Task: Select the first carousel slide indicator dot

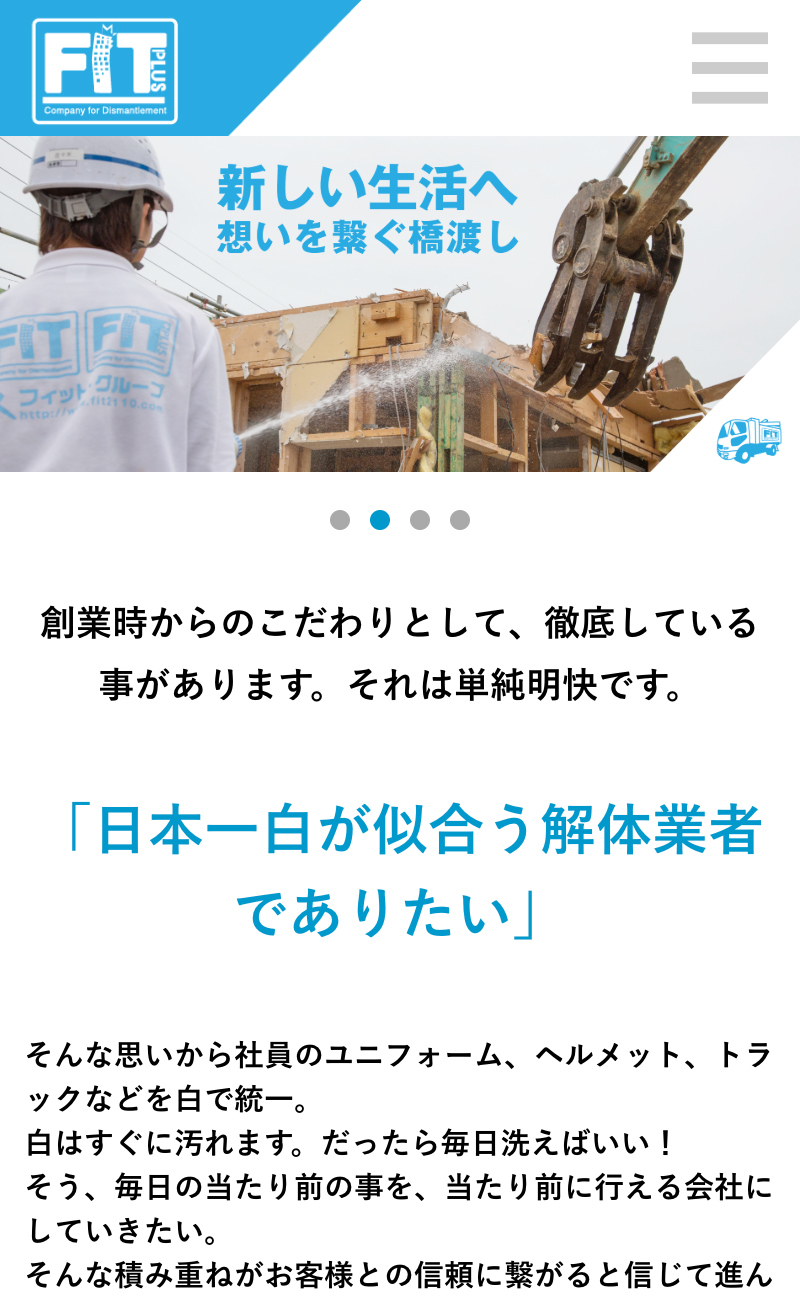Action: pyautogui.click(x=340, y=518)
